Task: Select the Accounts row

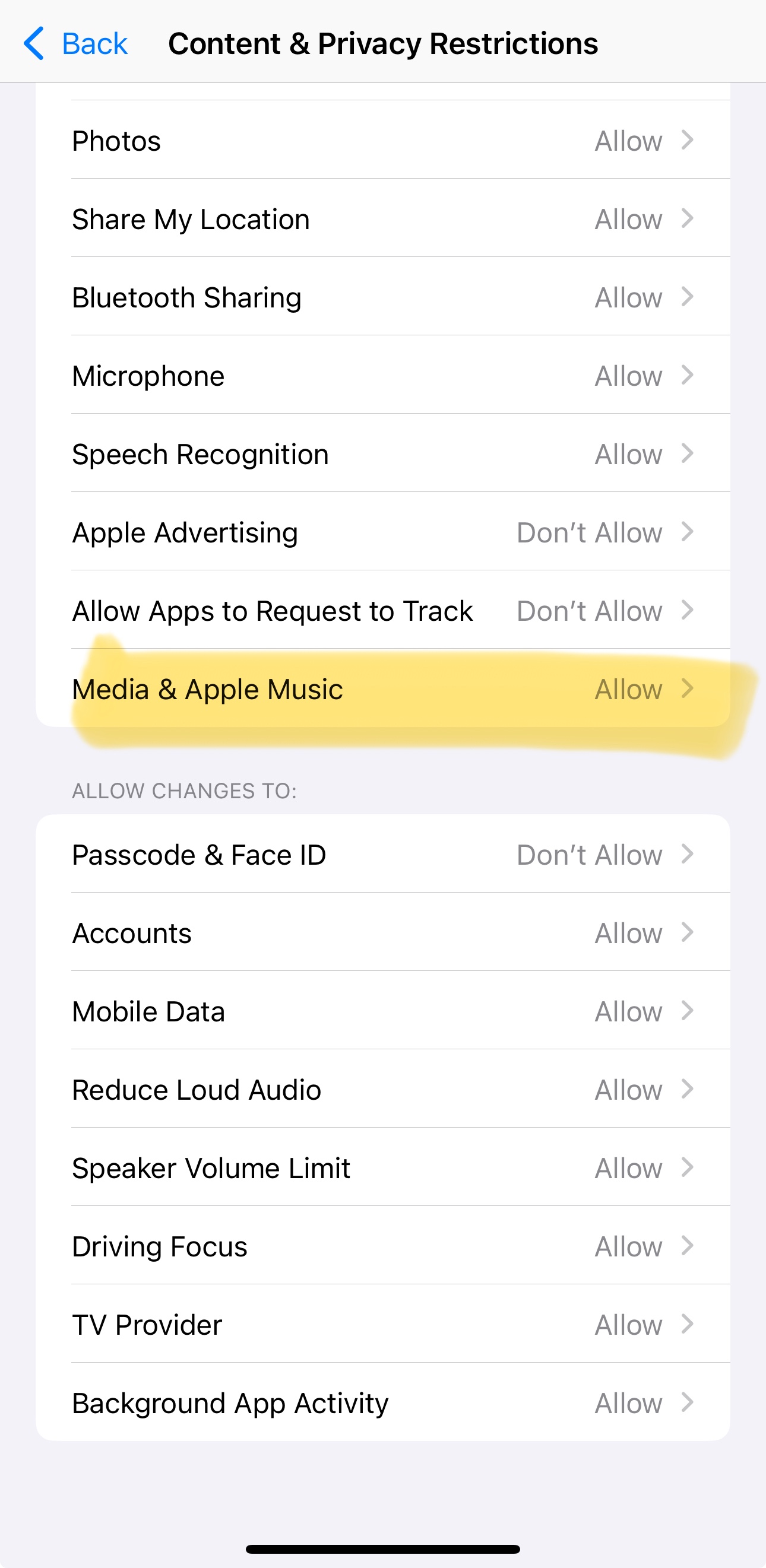Action: click(x=382, y=933)
